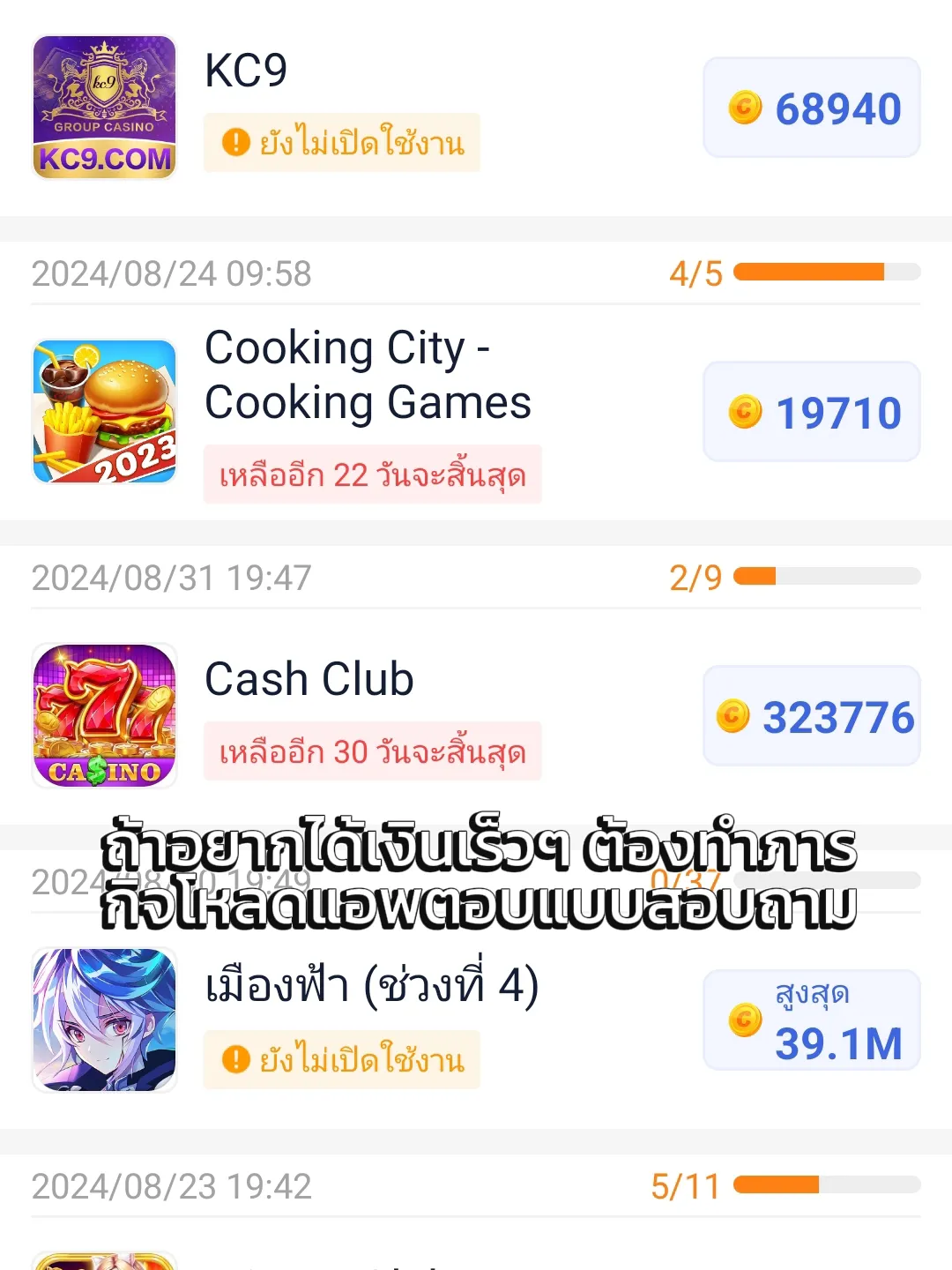Select the ยังไม่เปิดใช้งาน label under KC9
952x1270 pixels.
pos(353,143)
